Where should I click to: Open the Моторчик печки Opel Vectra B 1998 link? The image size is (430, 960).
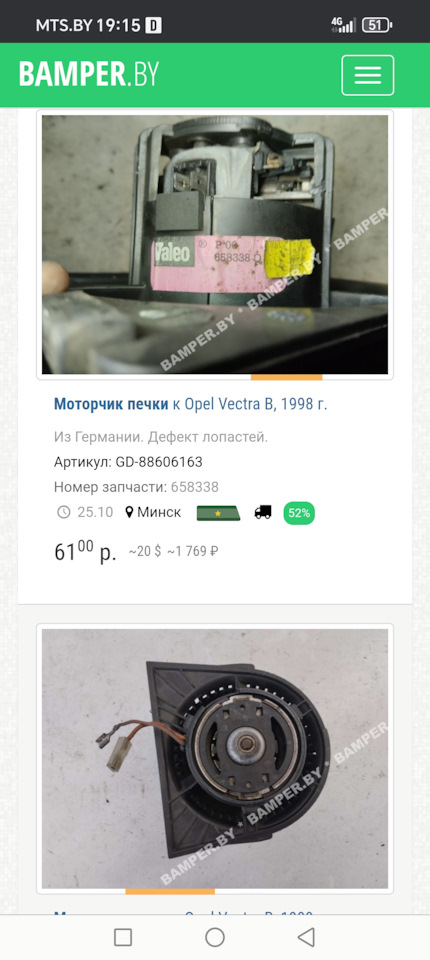point(190,404)
